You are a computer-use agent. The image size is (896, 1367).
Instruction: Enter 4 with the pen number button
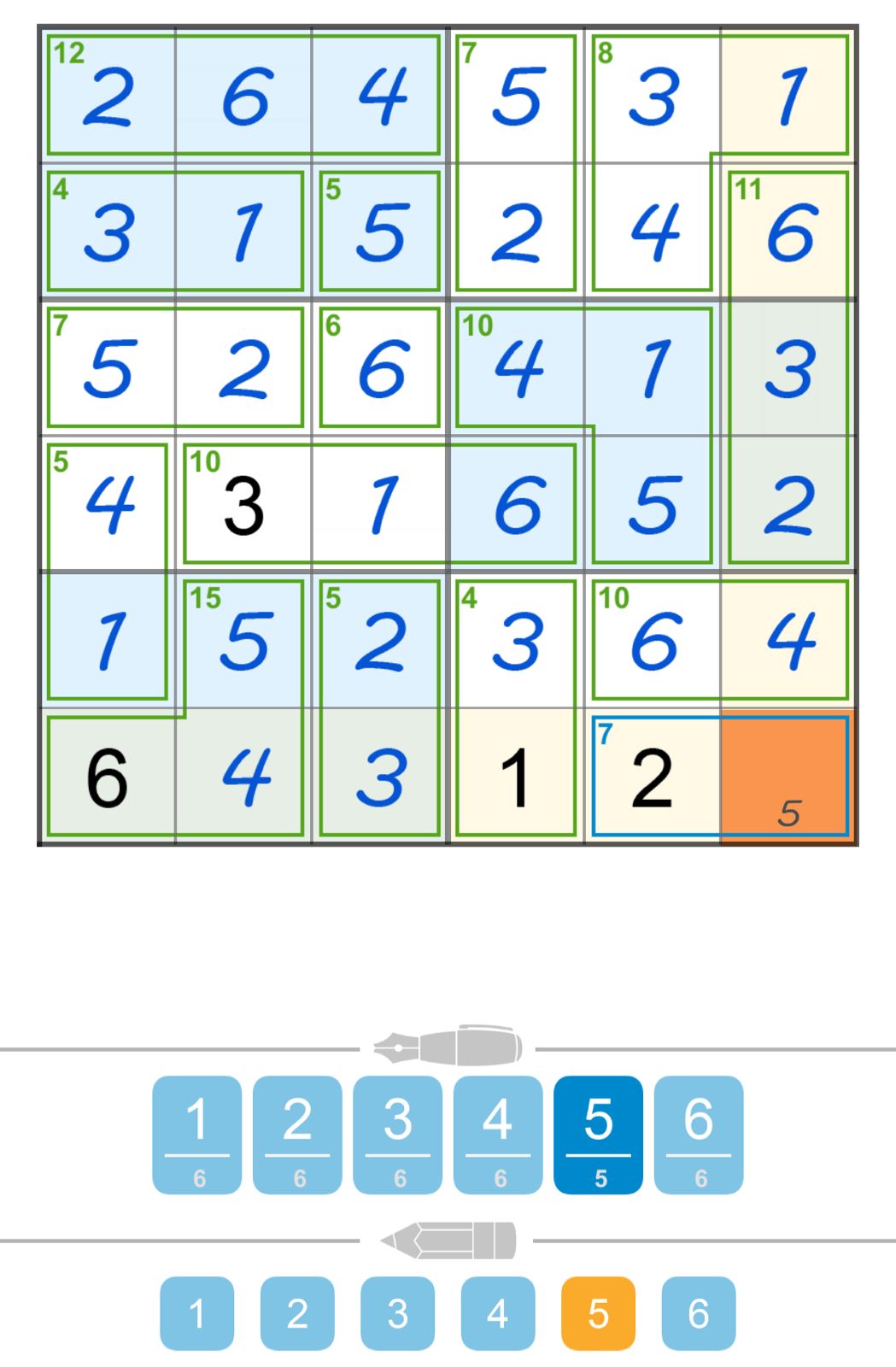[498, 1134]
